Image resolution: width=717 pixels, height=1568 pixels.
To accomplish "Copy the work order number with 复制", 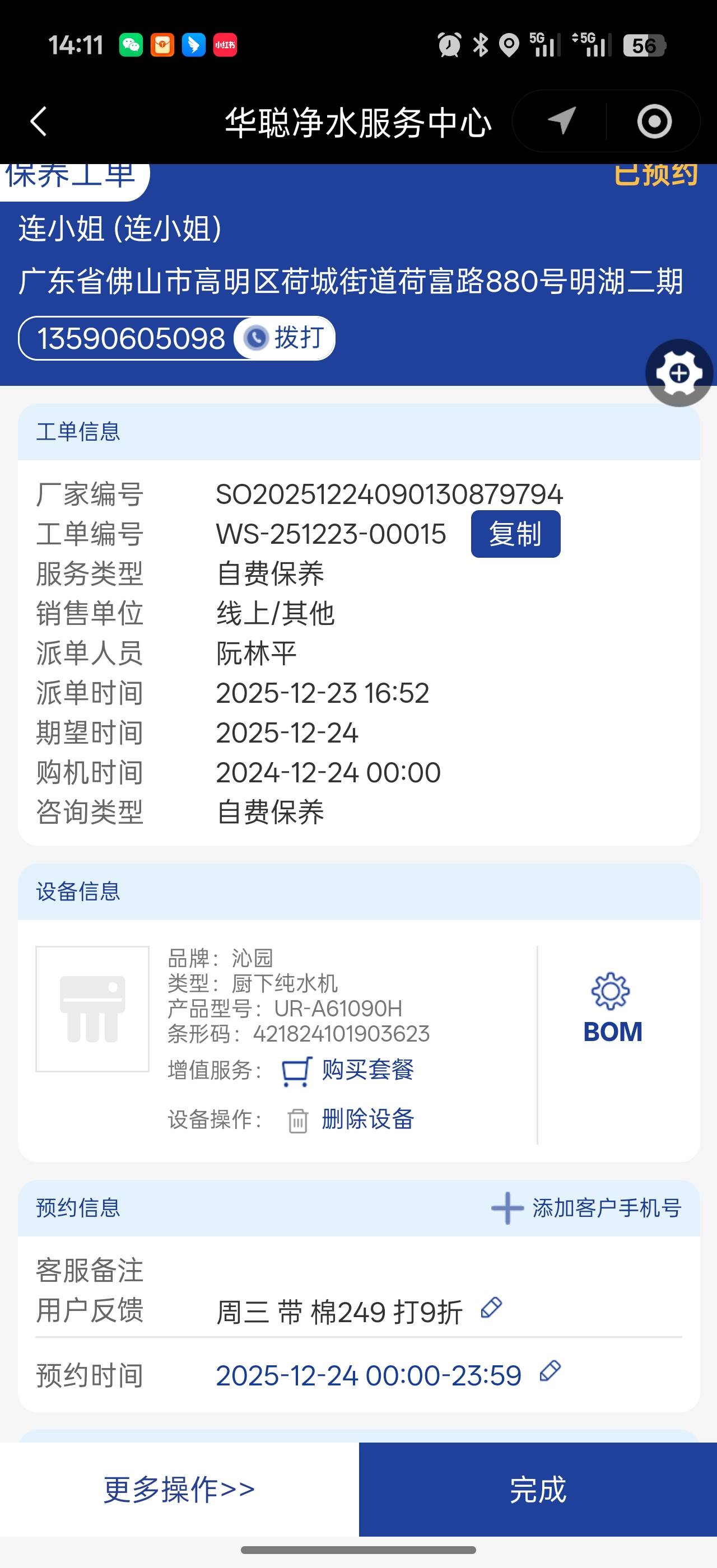I will click(515, 534).
